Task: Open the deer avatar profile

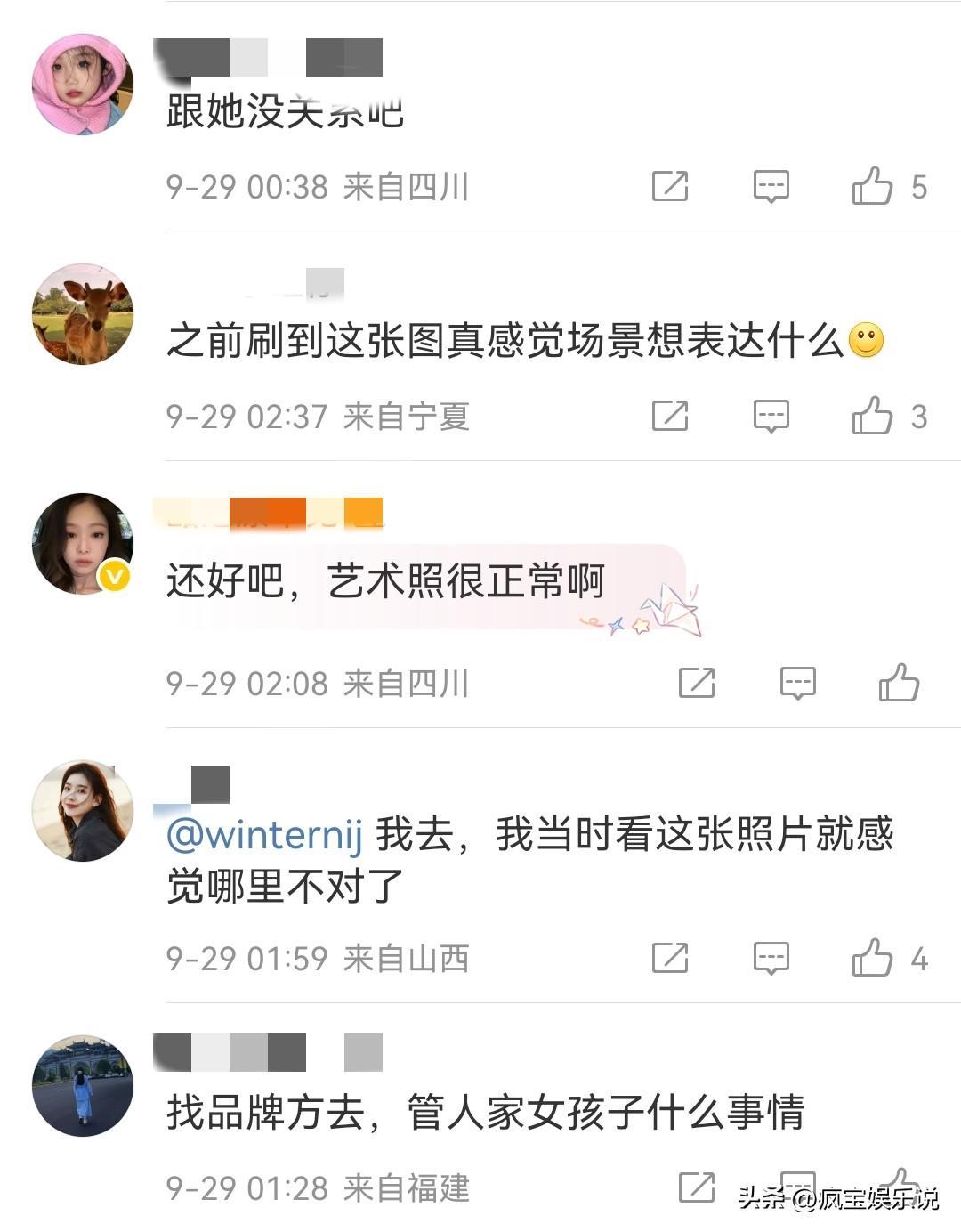Action: click(x=83, y=314)
